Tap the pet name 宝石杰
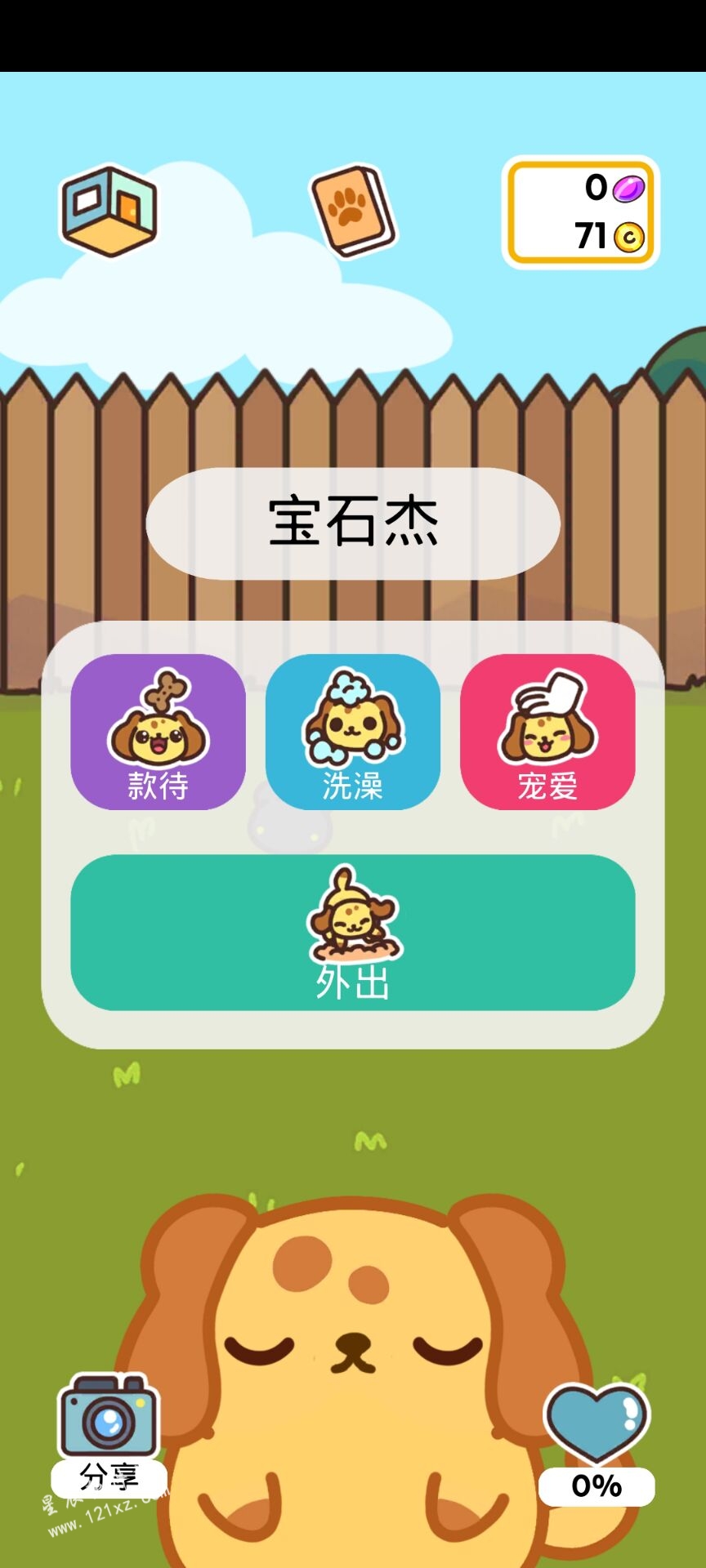This screenshot has width=706, height=1568. [353, 523]
